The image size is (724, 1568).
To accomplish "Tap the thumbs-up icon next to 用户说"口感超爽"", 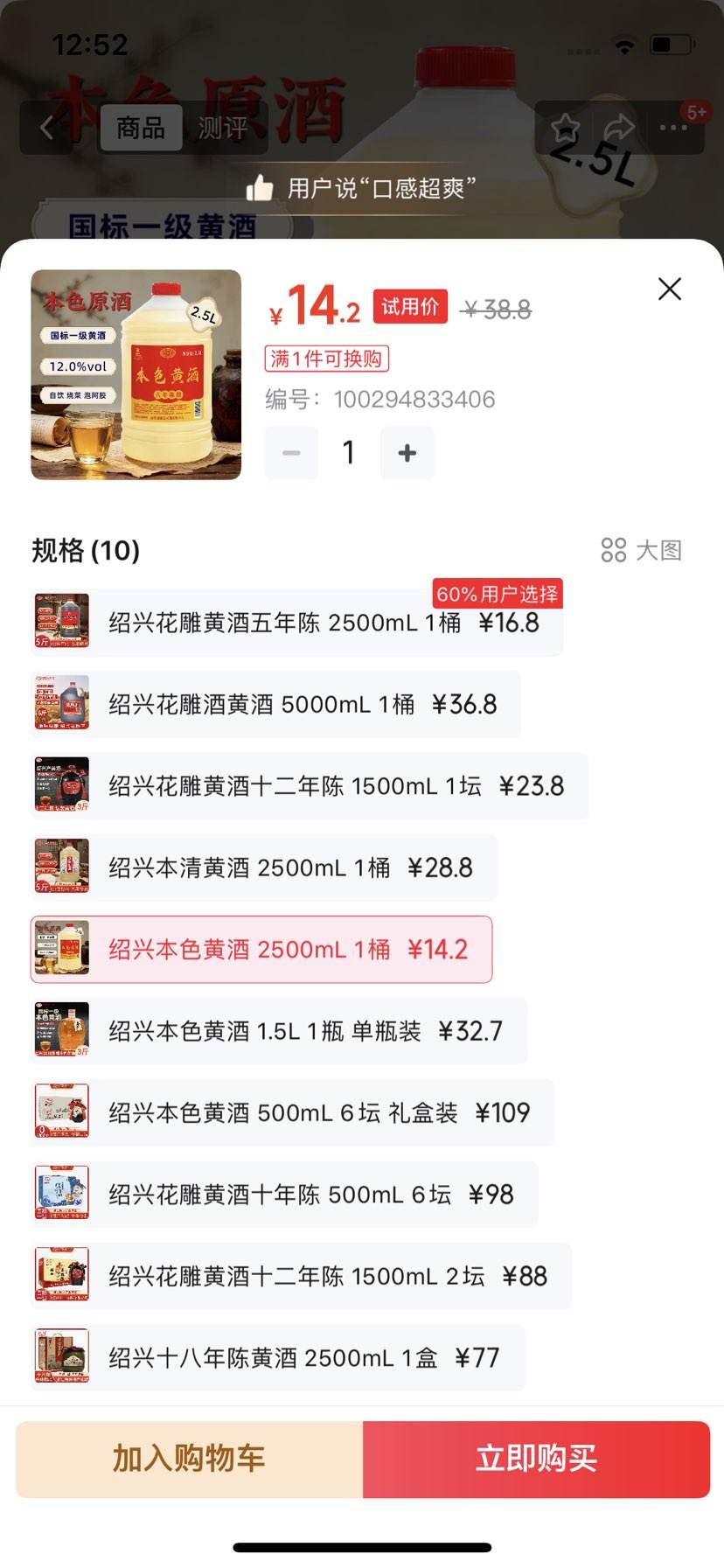I will pos(262,185).
